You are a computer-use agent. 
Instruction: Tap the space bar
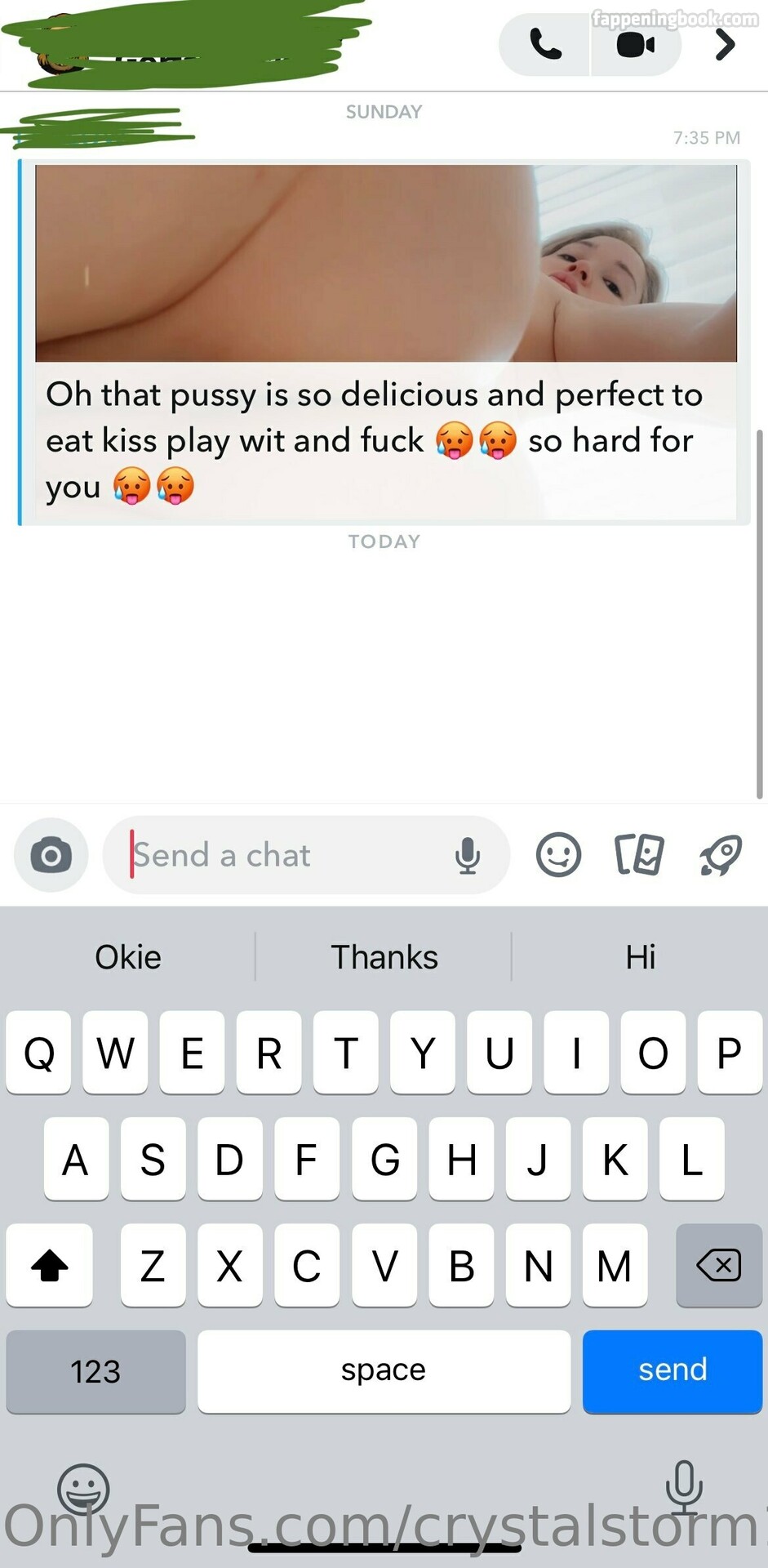[384, 1370]
